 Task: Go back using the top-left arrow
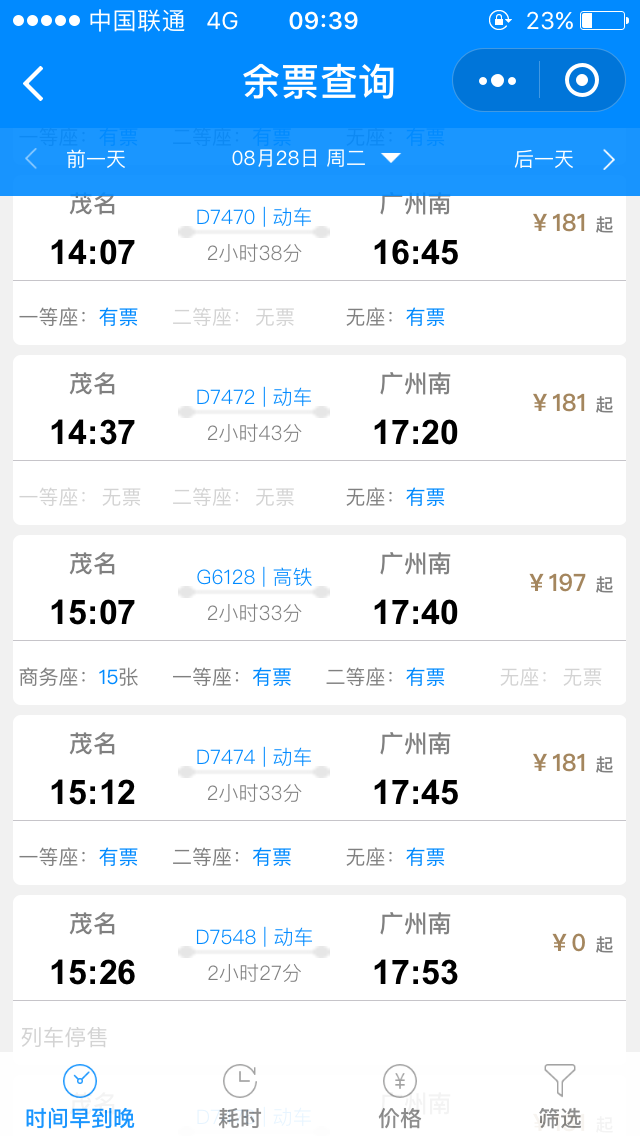tap(34, 83)
